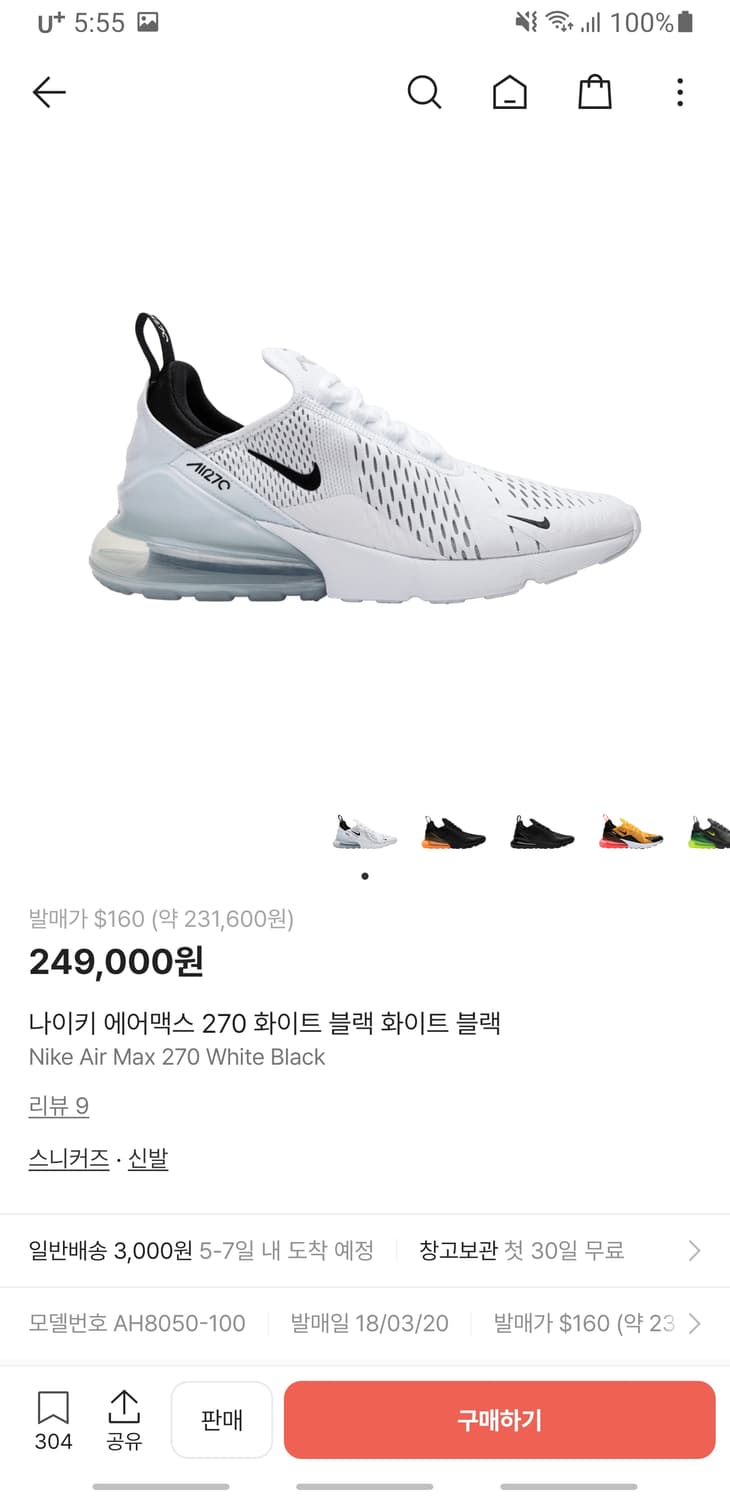This screenshot has width=730, height=1500.
Task: Open the shopping bag icon
Action: coord(595,91)
